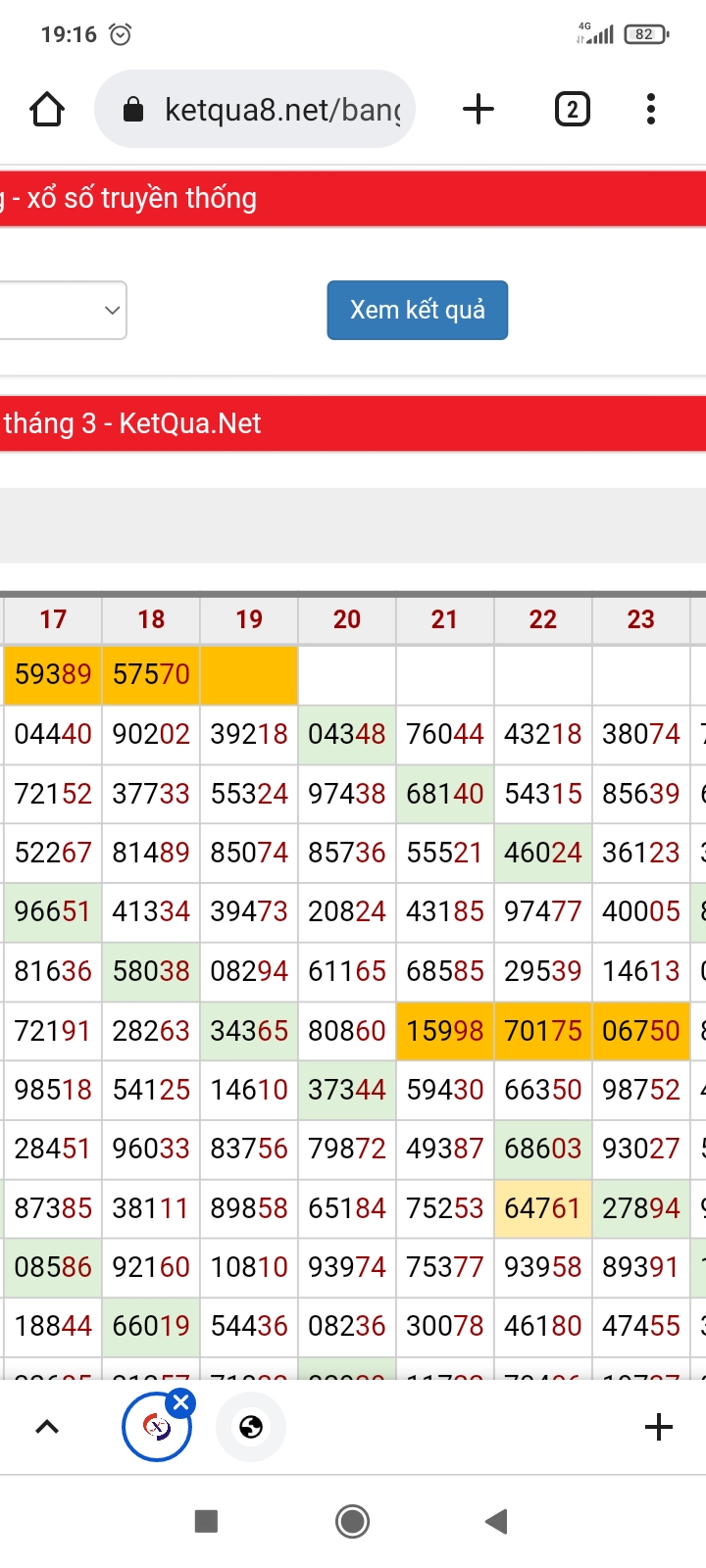Open the tab switcher showing 2 tabs

click(572, 109)
